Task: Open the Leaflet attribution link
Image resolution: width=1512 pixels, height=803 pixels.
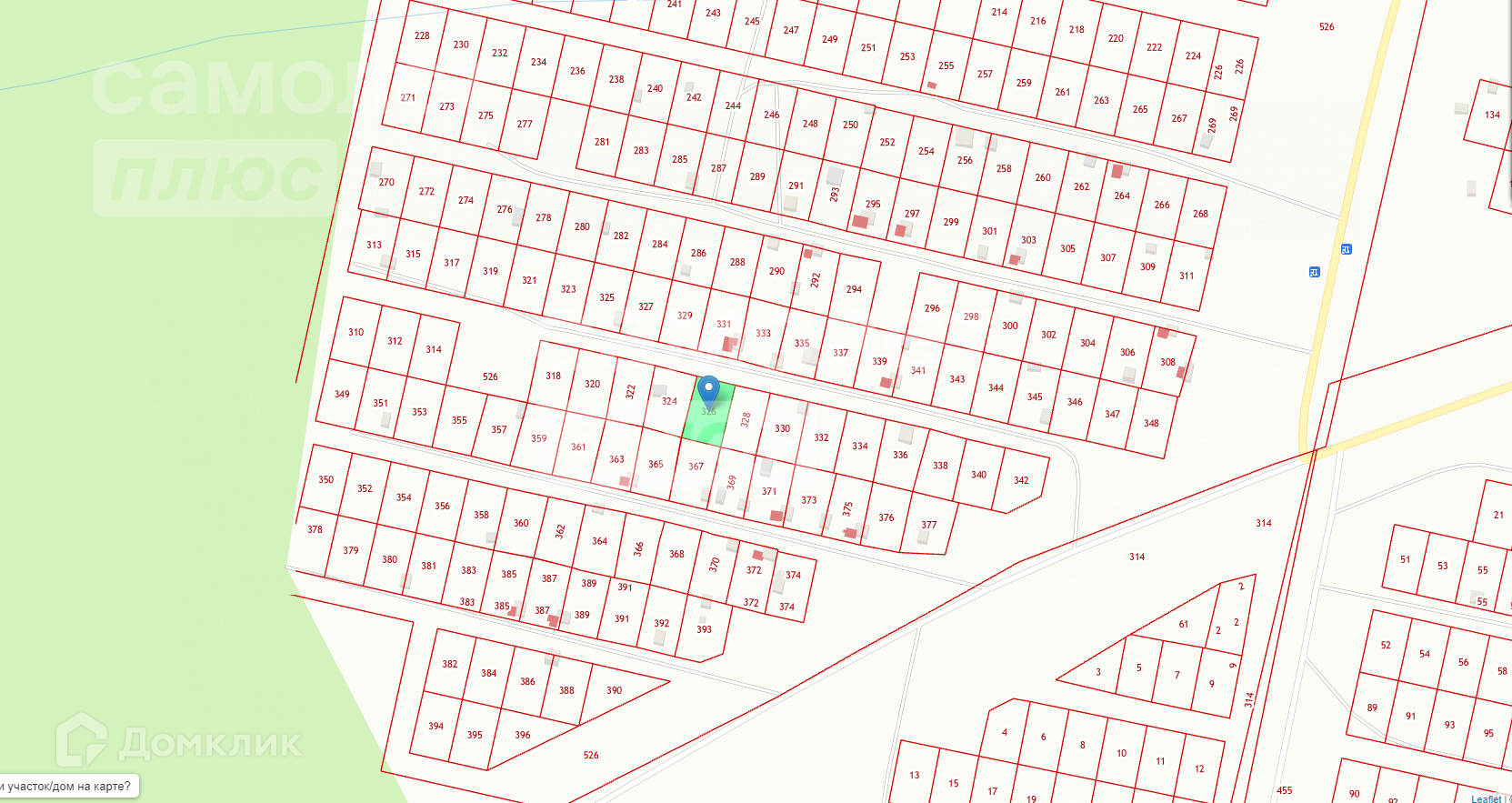Action: coord(1486,798)
